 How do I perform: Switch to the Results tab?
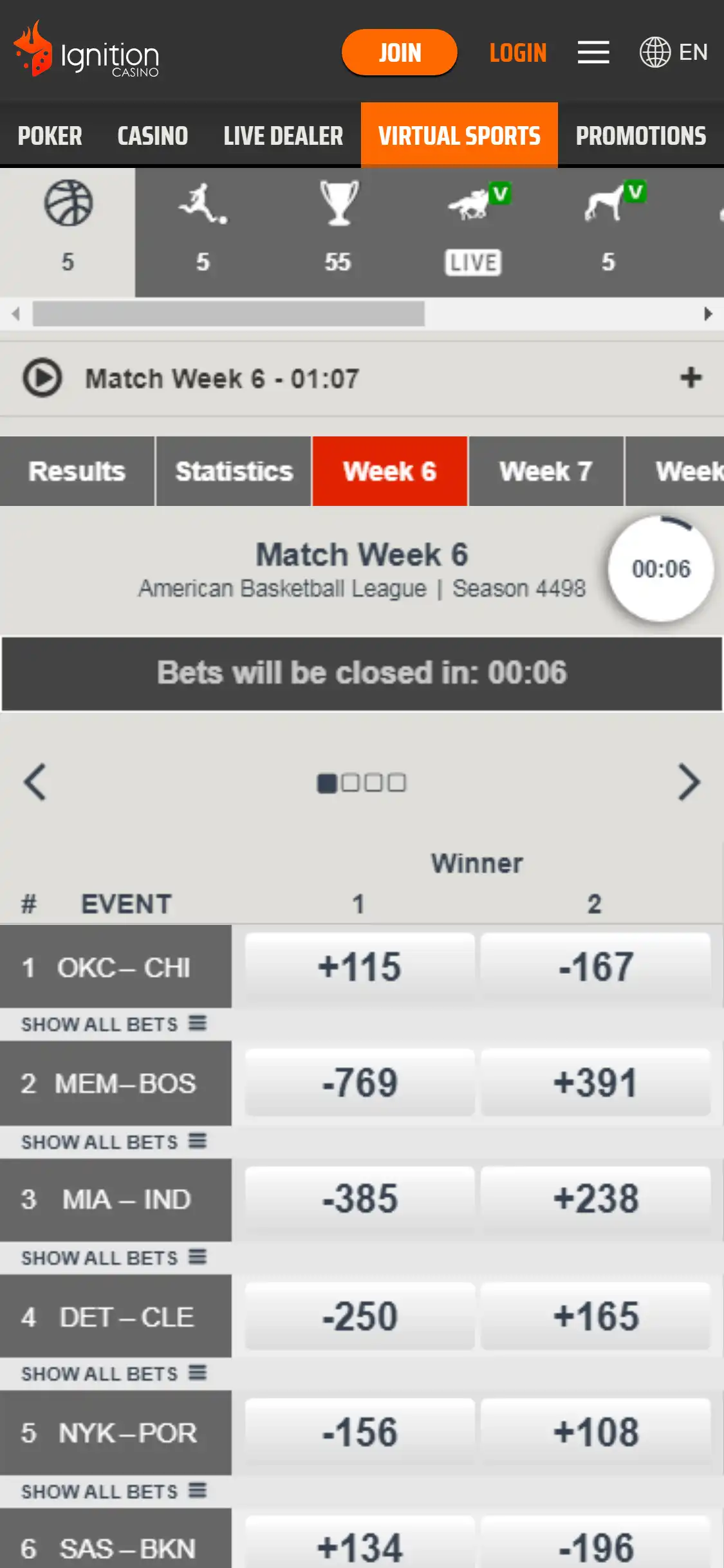pos(77,471)
